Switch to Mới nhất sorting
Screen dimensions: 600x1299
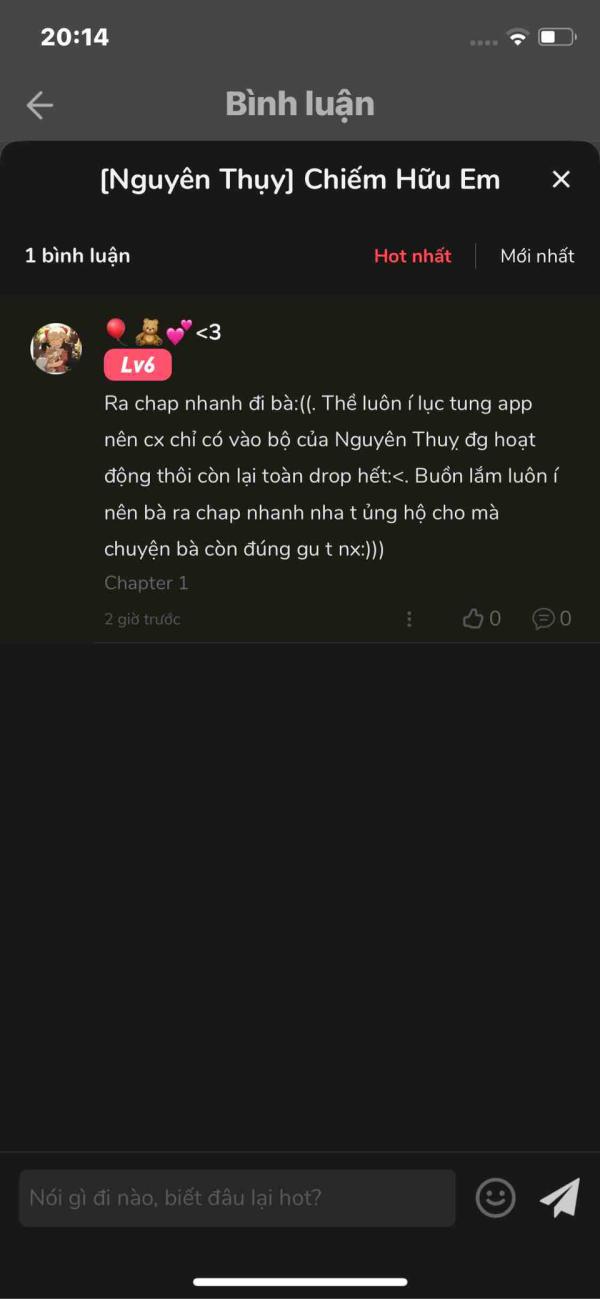tap(537, 256)
